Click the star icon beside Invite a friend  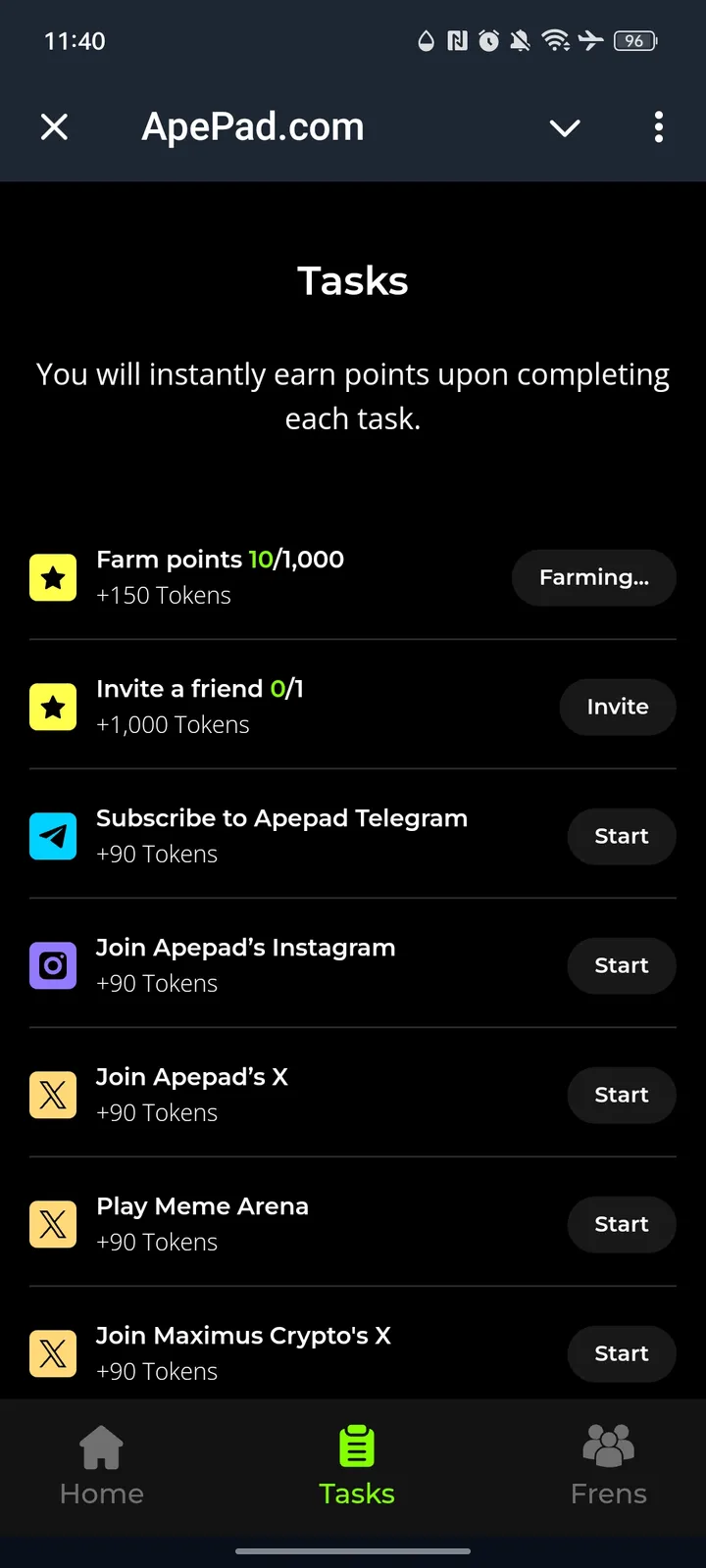point(53,707)
